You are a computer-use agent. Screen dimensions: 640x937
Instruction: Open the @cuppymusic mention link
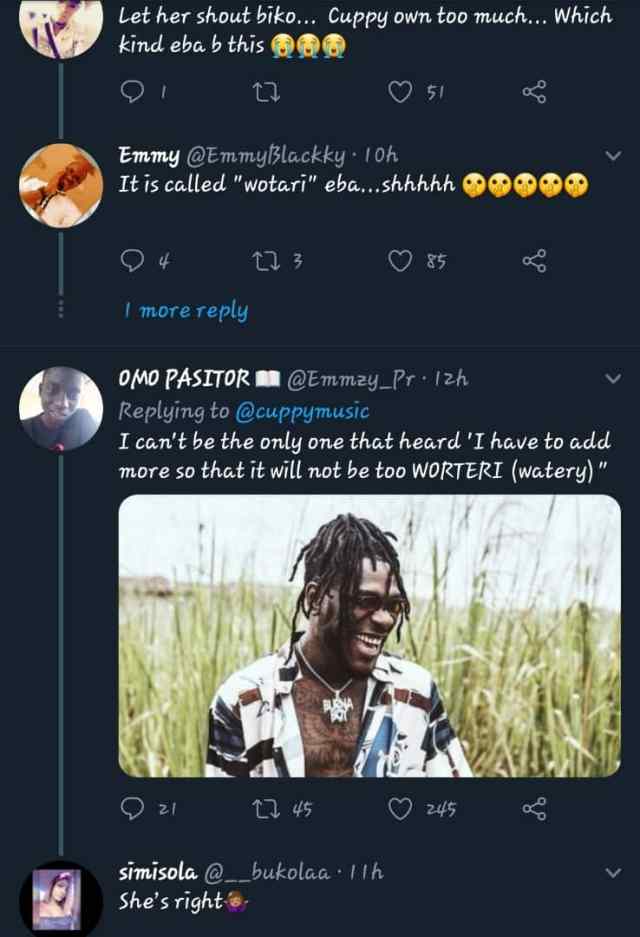pos(302,411)
